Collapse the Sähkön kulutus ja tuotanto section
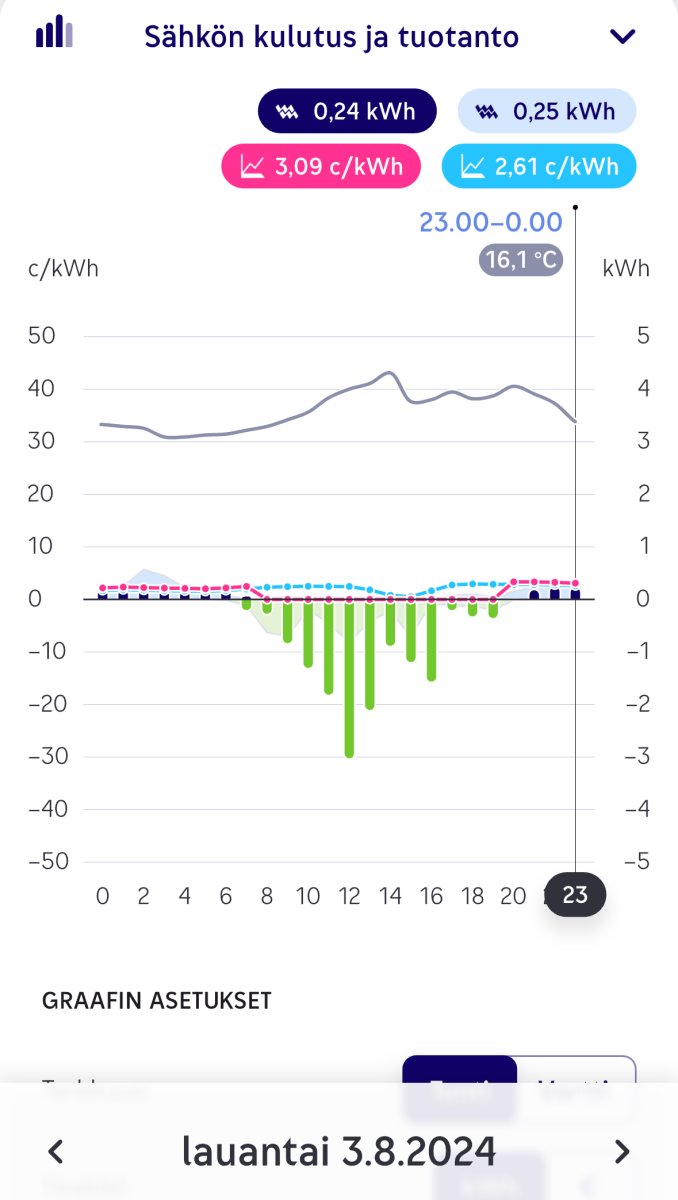678x1200 pixels. (x=622, y=37)
